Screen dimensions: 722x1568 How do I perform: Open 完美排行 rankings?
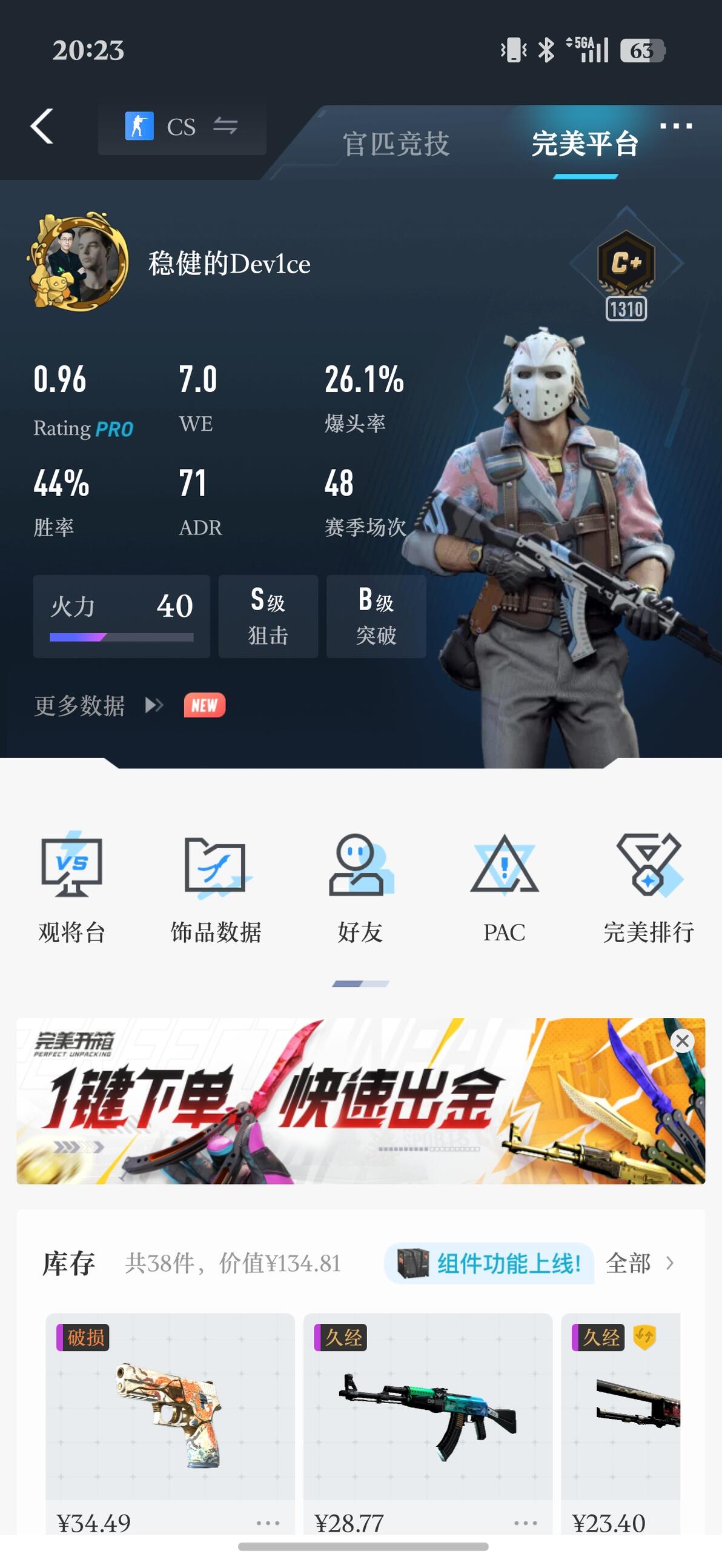pyautogui.click(x=649, y=888)
